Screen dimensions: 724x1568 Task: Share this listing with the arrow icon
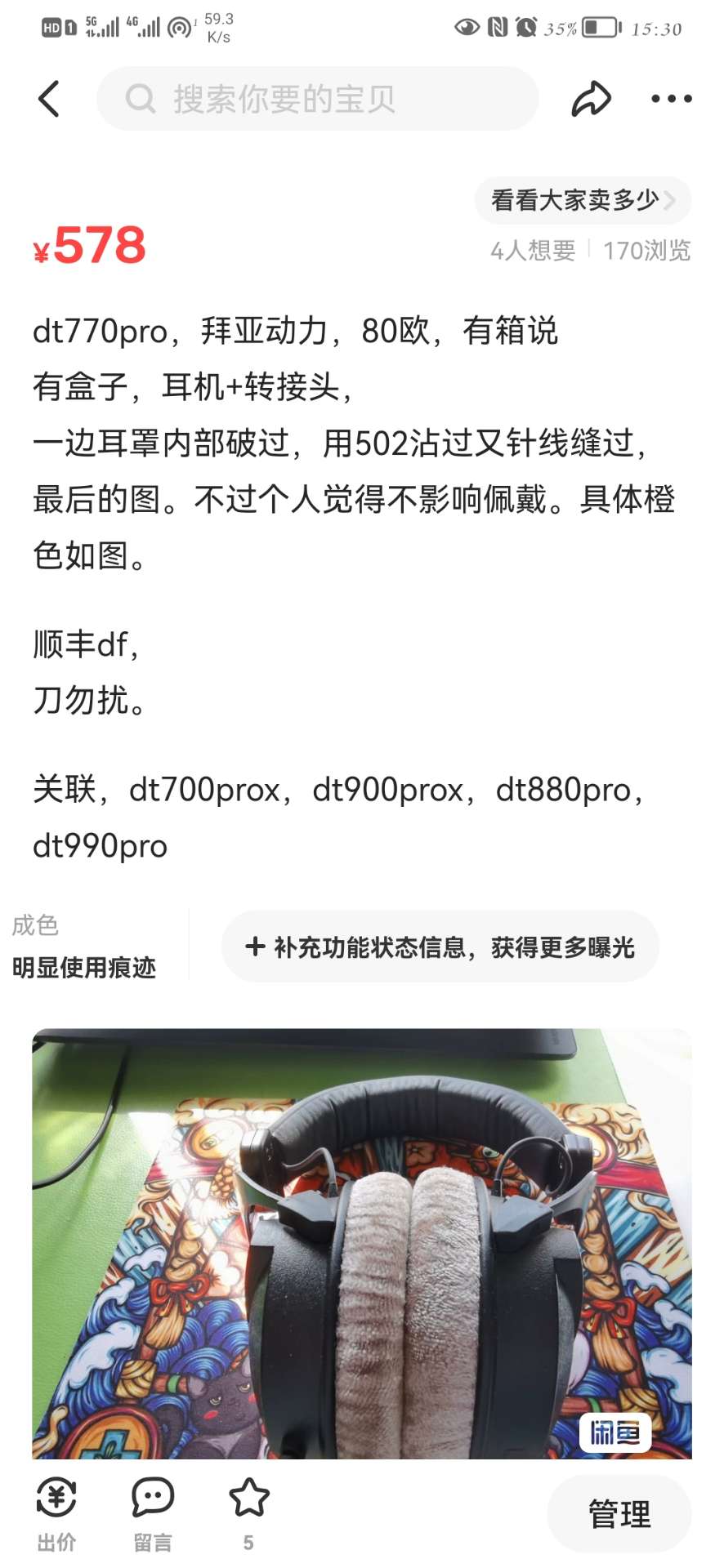[x=591, y=99]
